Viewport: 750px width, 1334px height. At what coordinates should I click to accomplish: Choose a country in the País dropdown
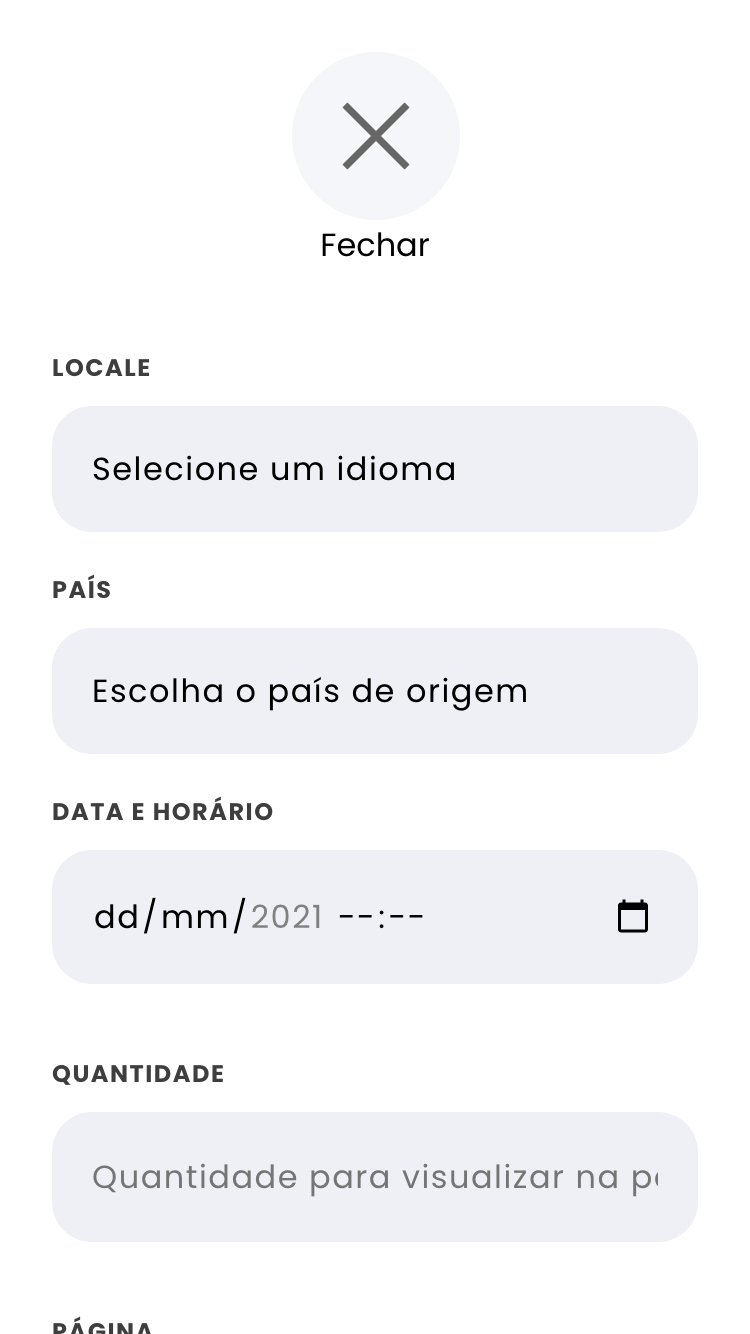click(x=374, y=691)
